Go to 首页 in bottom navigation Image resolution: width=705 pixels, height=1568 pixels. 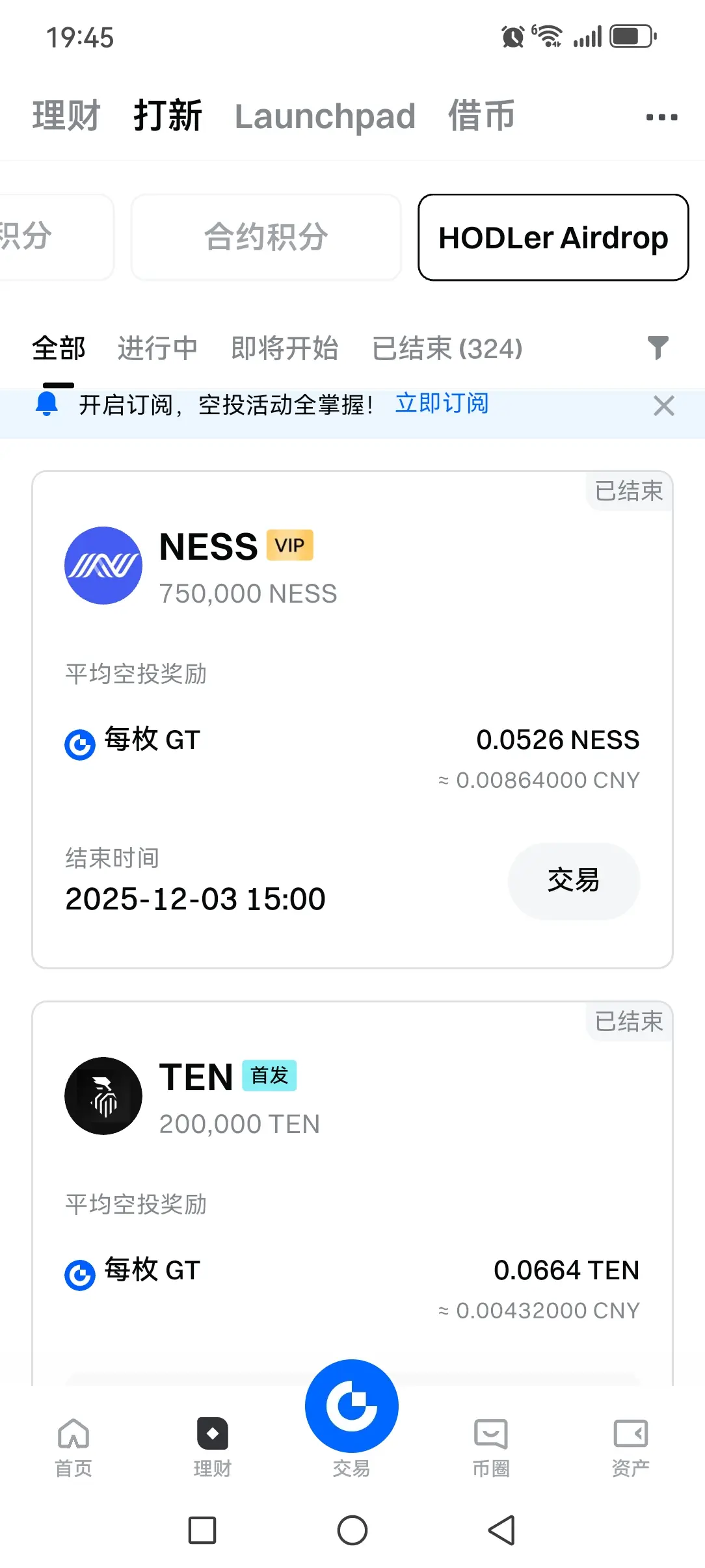pos(73,1447)
